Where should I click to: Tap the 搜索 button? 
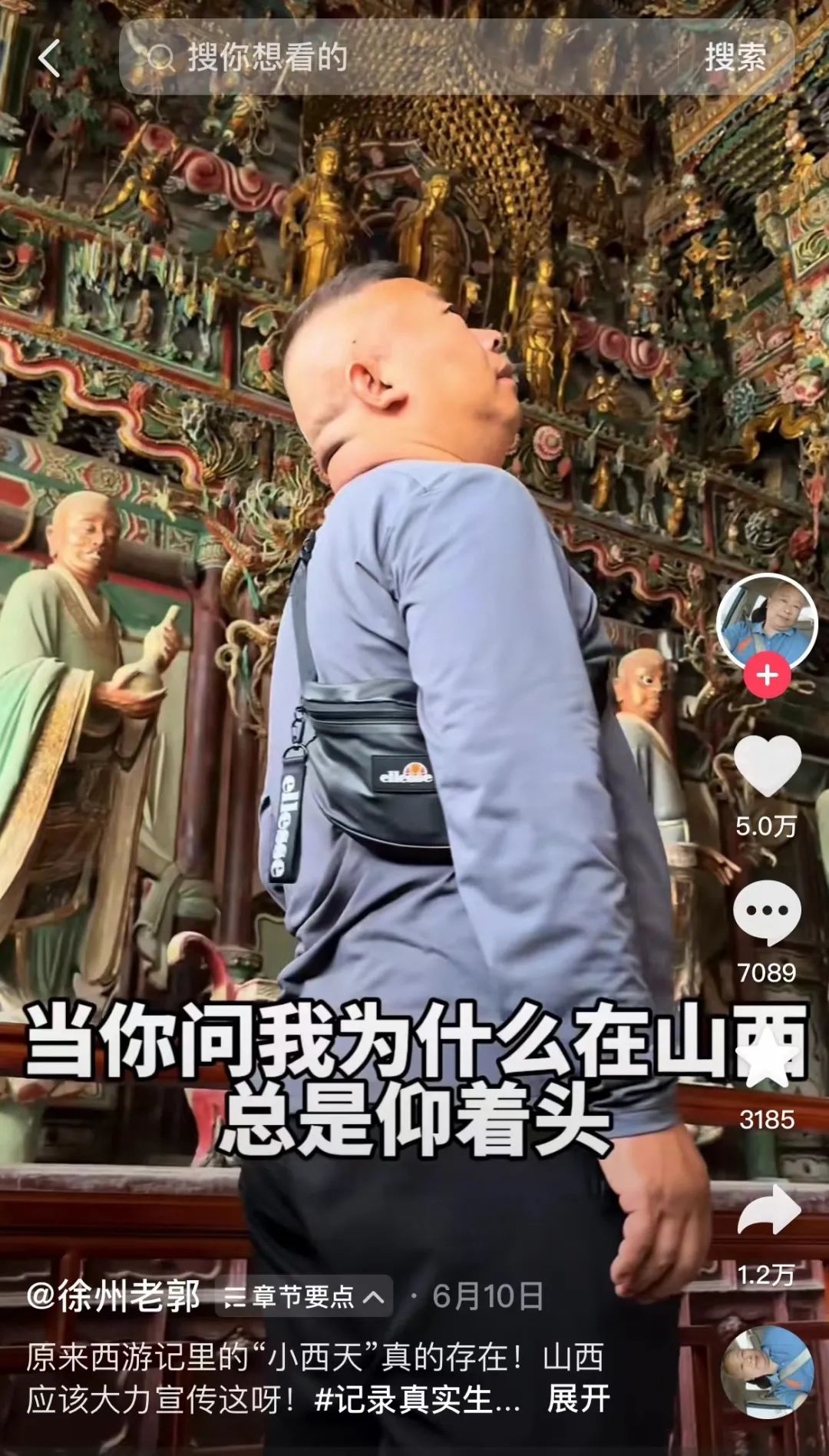click(735, 58)
